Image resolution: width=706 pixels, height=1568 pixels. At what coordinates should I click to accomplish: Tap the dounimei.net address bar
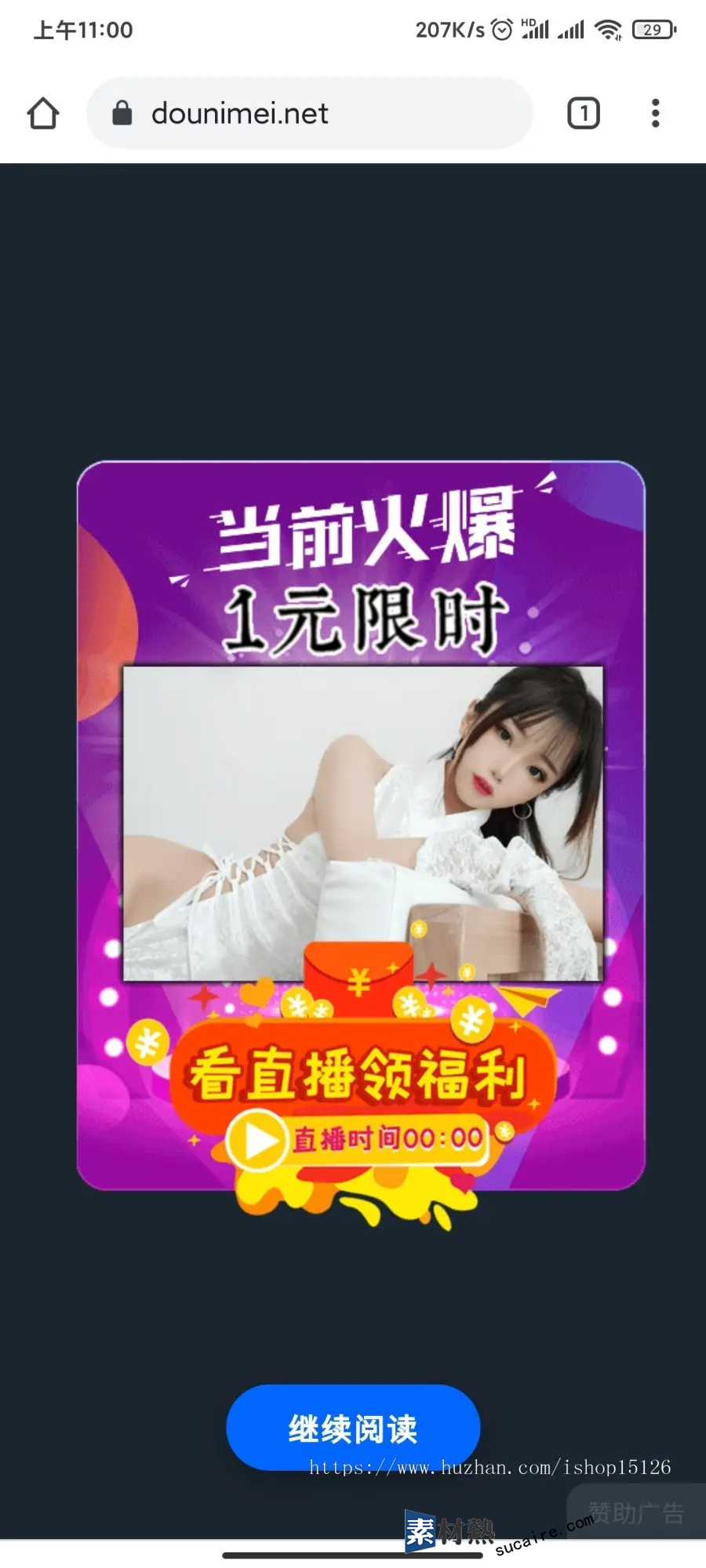coord(310,113)
